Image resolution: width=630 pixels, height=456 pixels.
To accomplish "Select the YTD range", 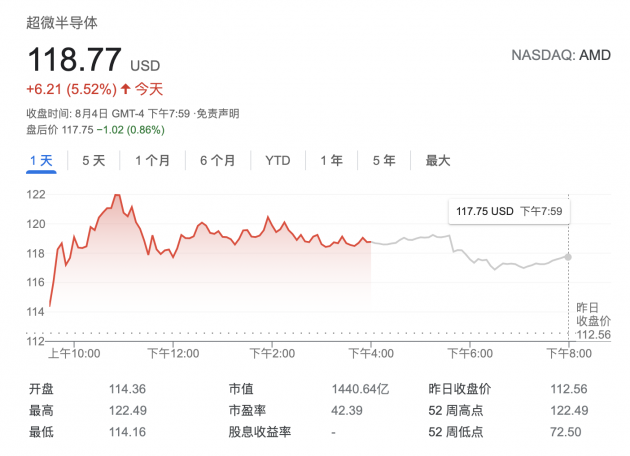I will 278,160.
